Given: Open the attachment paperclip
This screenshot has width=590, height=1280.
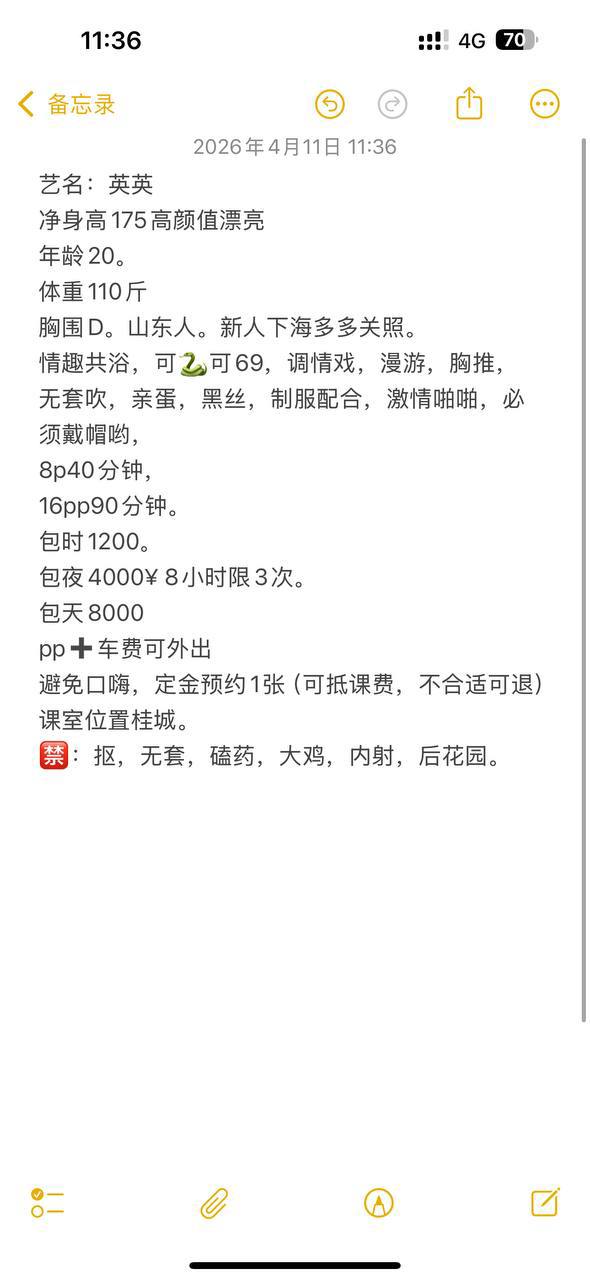Looking at the screenshot, I should 214,1203.
